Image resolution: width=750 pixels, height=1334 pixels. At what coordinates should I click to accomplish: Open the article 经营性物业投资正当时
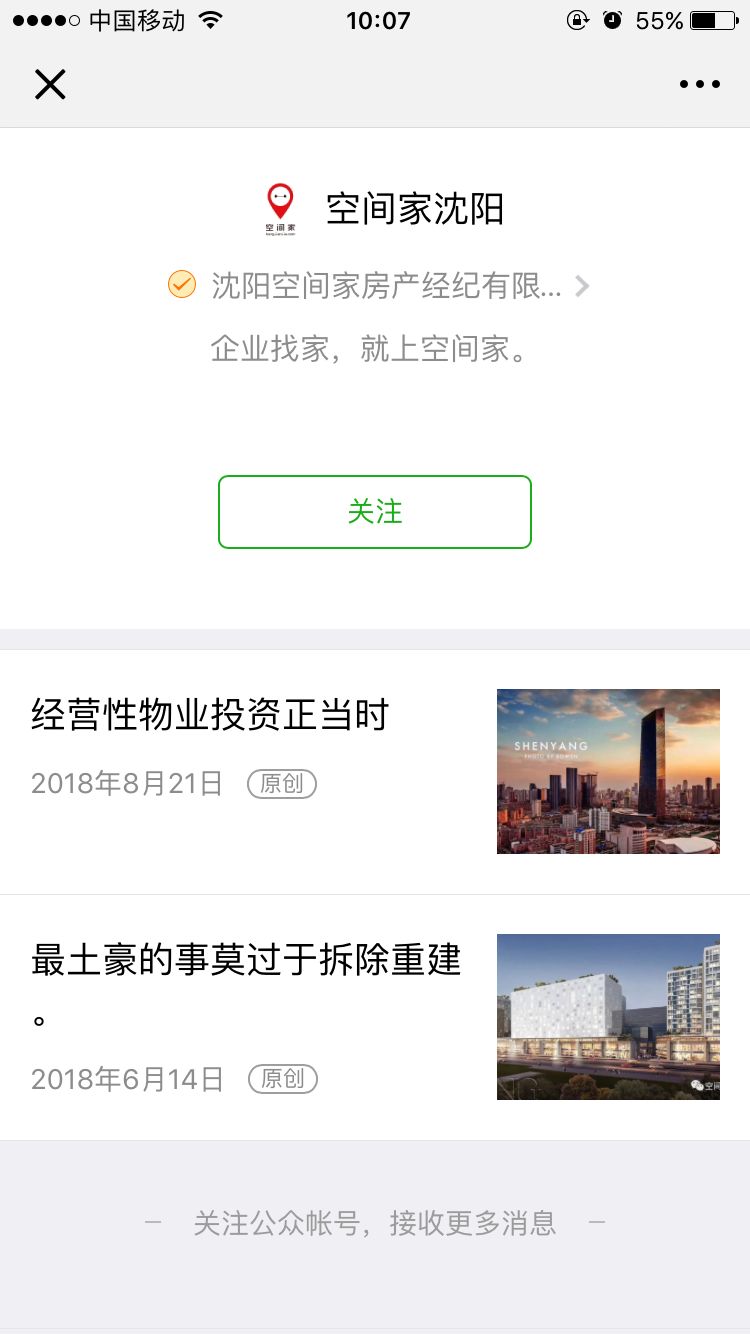coord(210,716)
